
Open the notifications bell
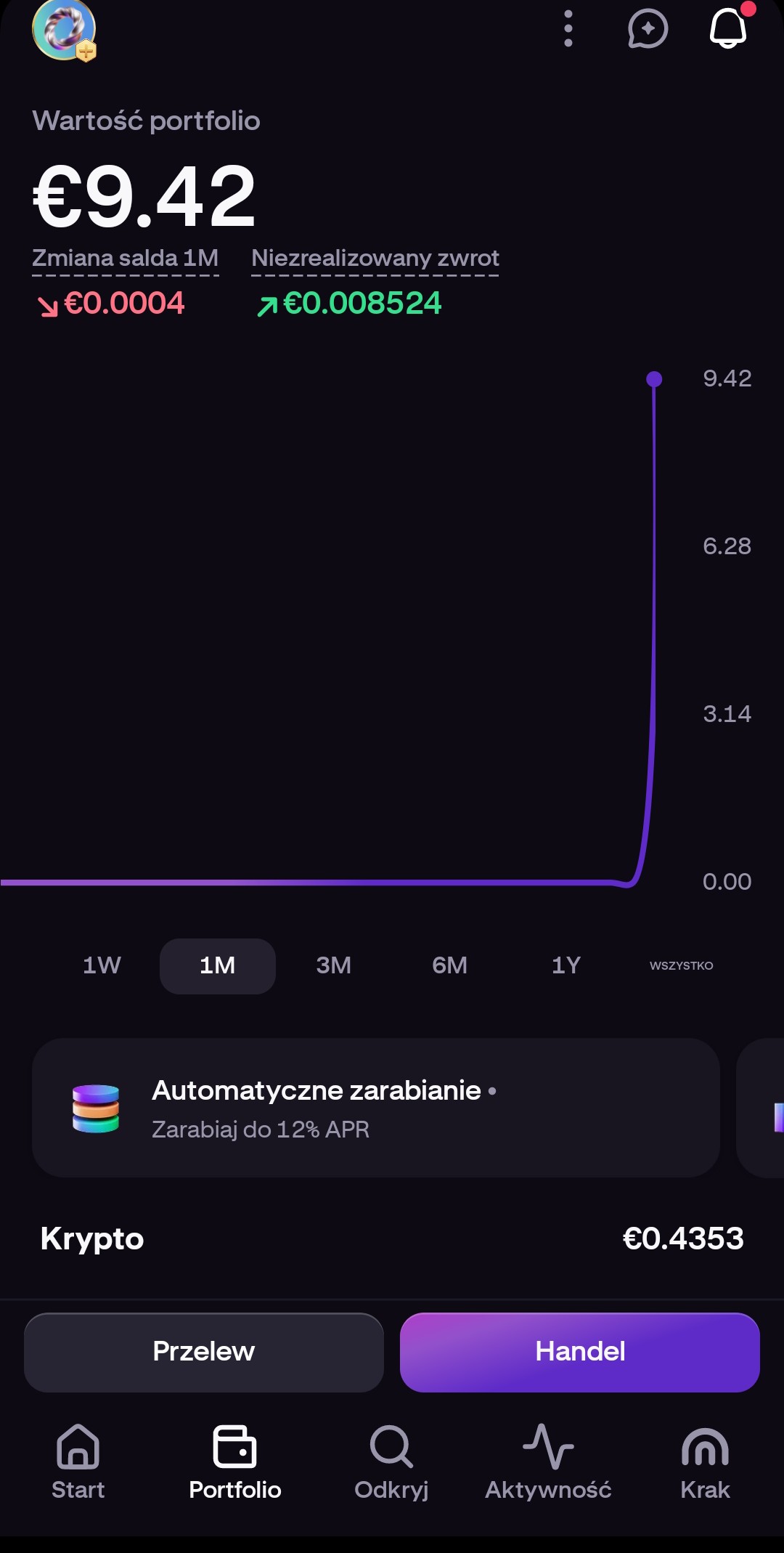click(x=728, y=29)
